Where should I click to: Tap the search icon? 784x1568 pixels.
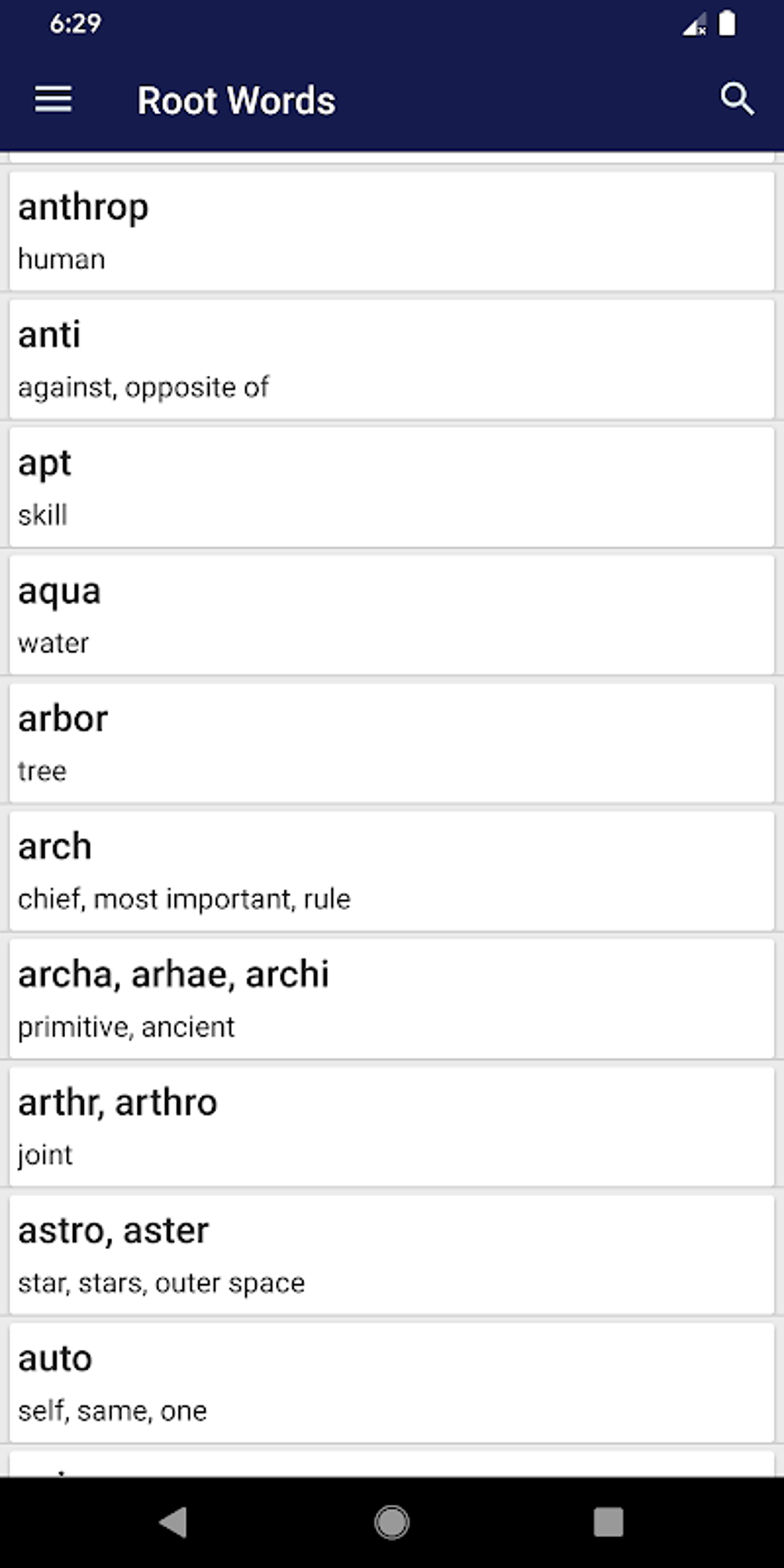point(737,99)
